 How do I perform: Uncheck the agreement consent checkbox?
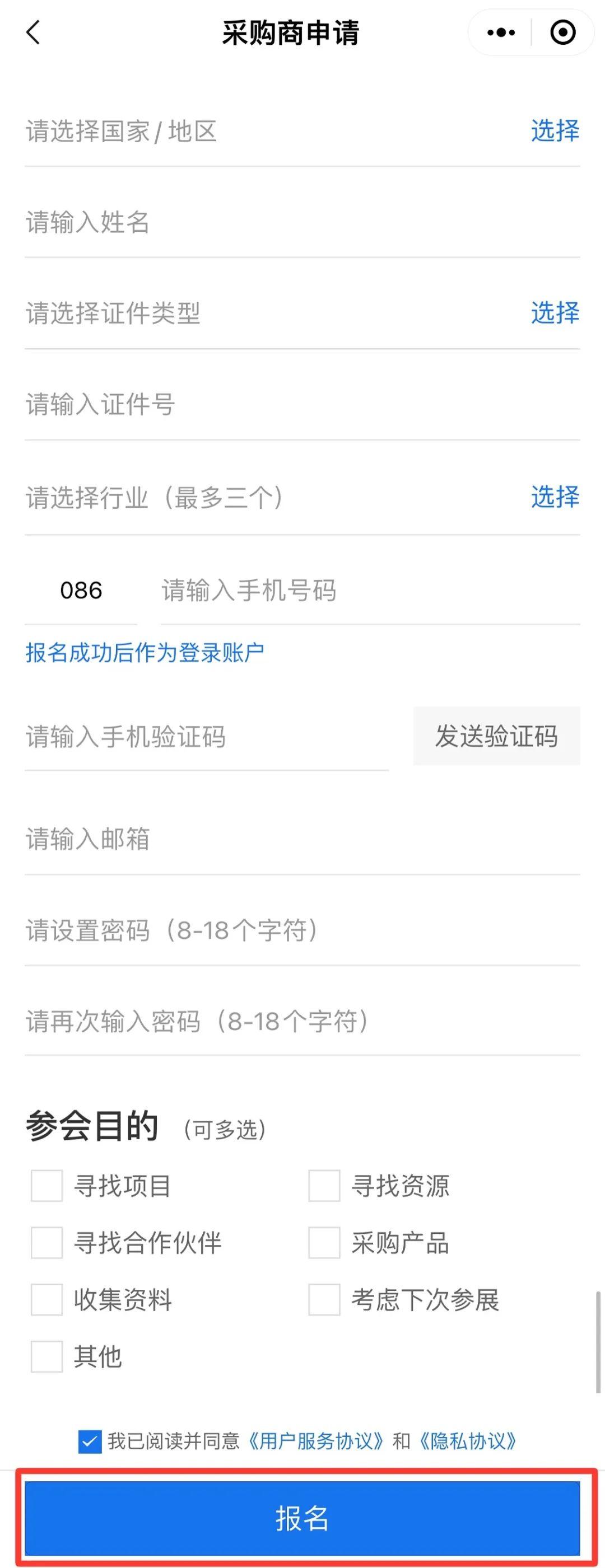90,1441
